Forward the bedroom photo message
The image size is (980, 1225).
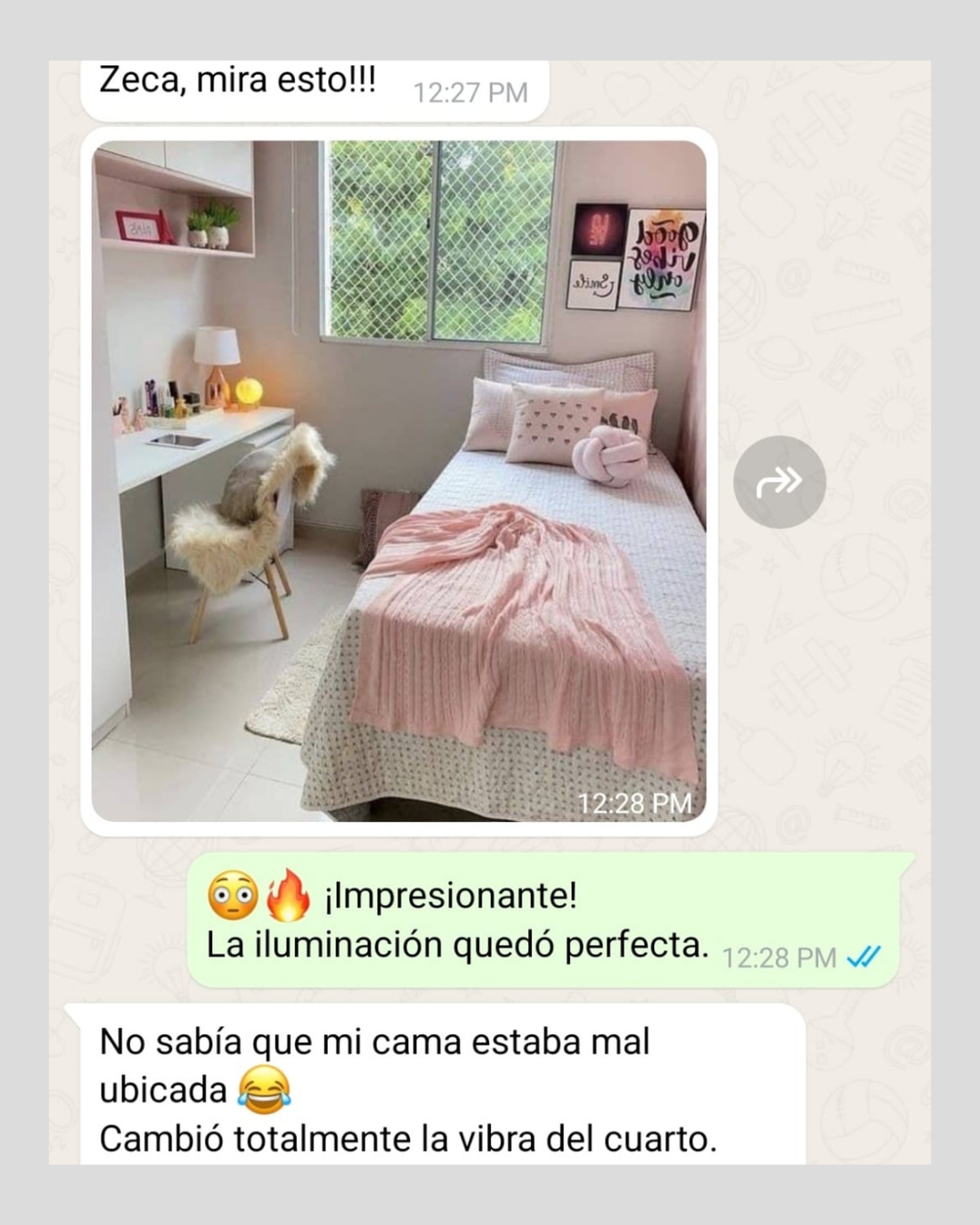pyautogui.click(x=779, y=482)
